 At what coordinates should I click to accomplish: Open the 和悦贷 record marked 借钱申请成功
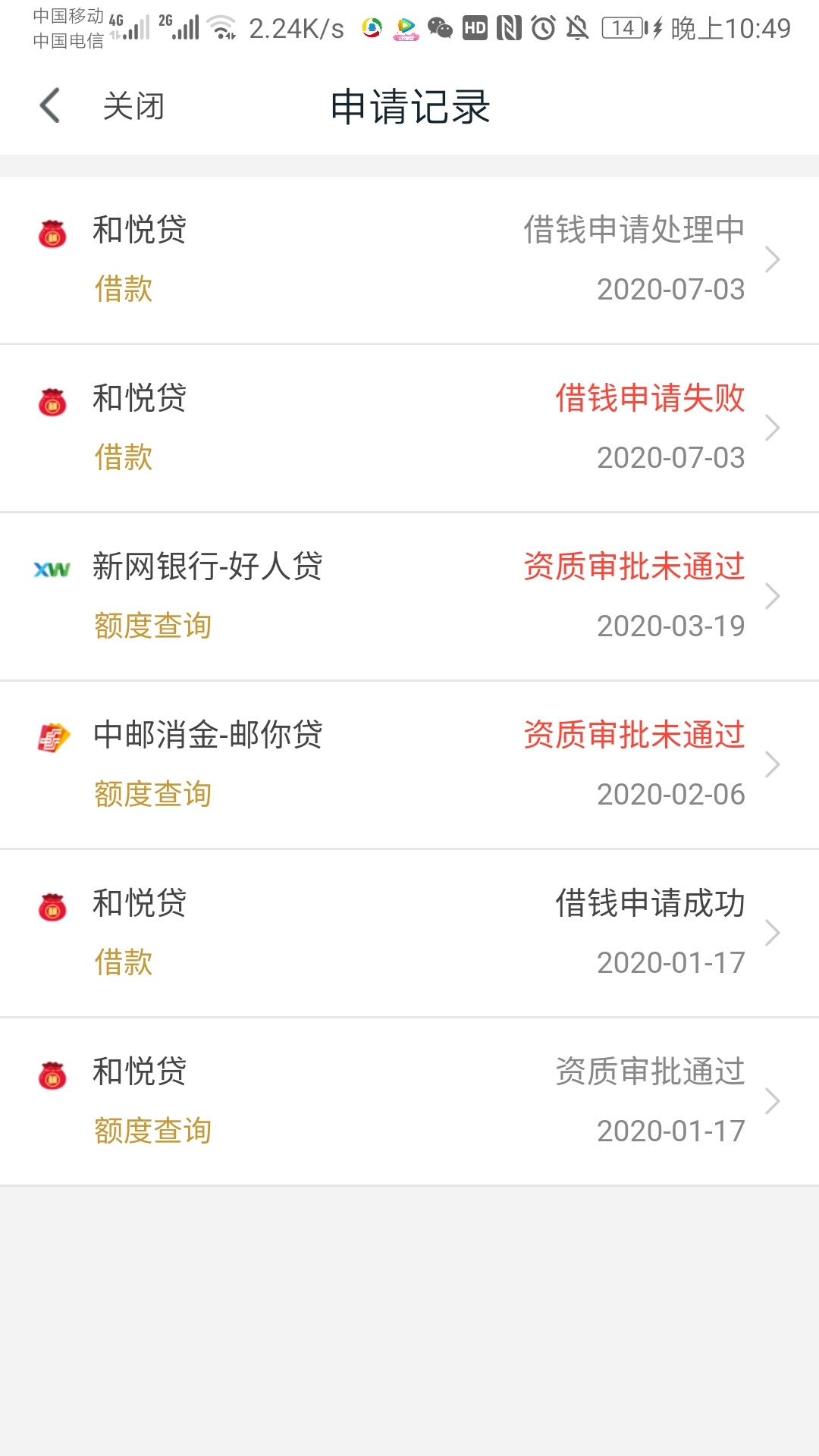[409, 934]
